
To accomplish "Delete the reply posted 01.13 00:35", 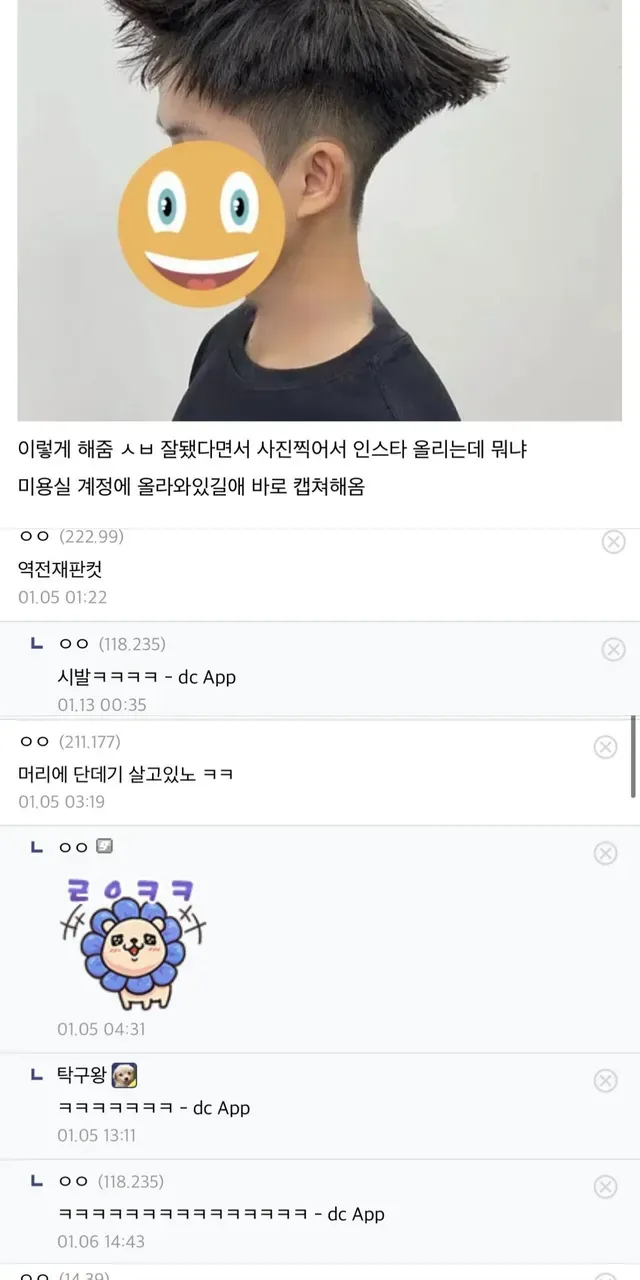I will (613, 649).
